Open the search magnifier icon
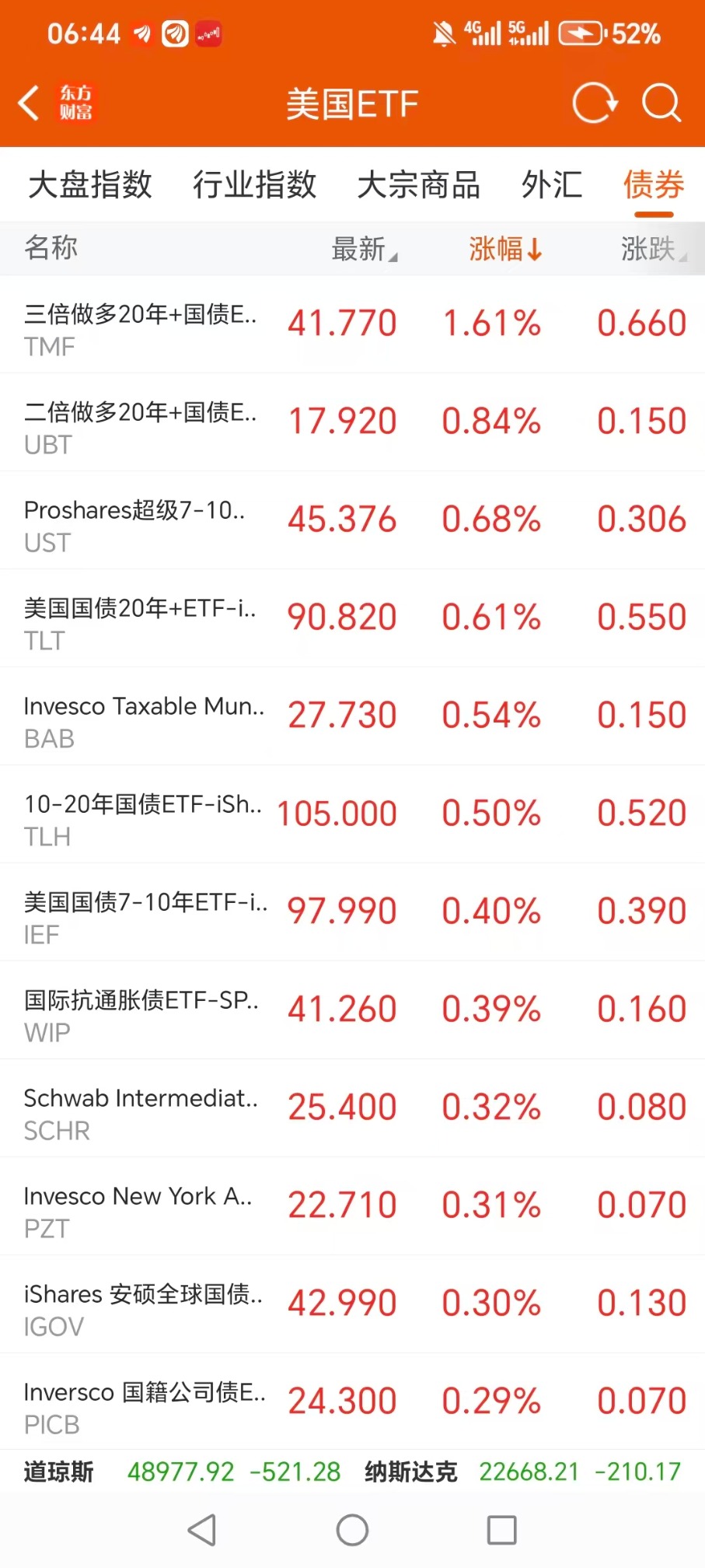 [x=661, y=103]
